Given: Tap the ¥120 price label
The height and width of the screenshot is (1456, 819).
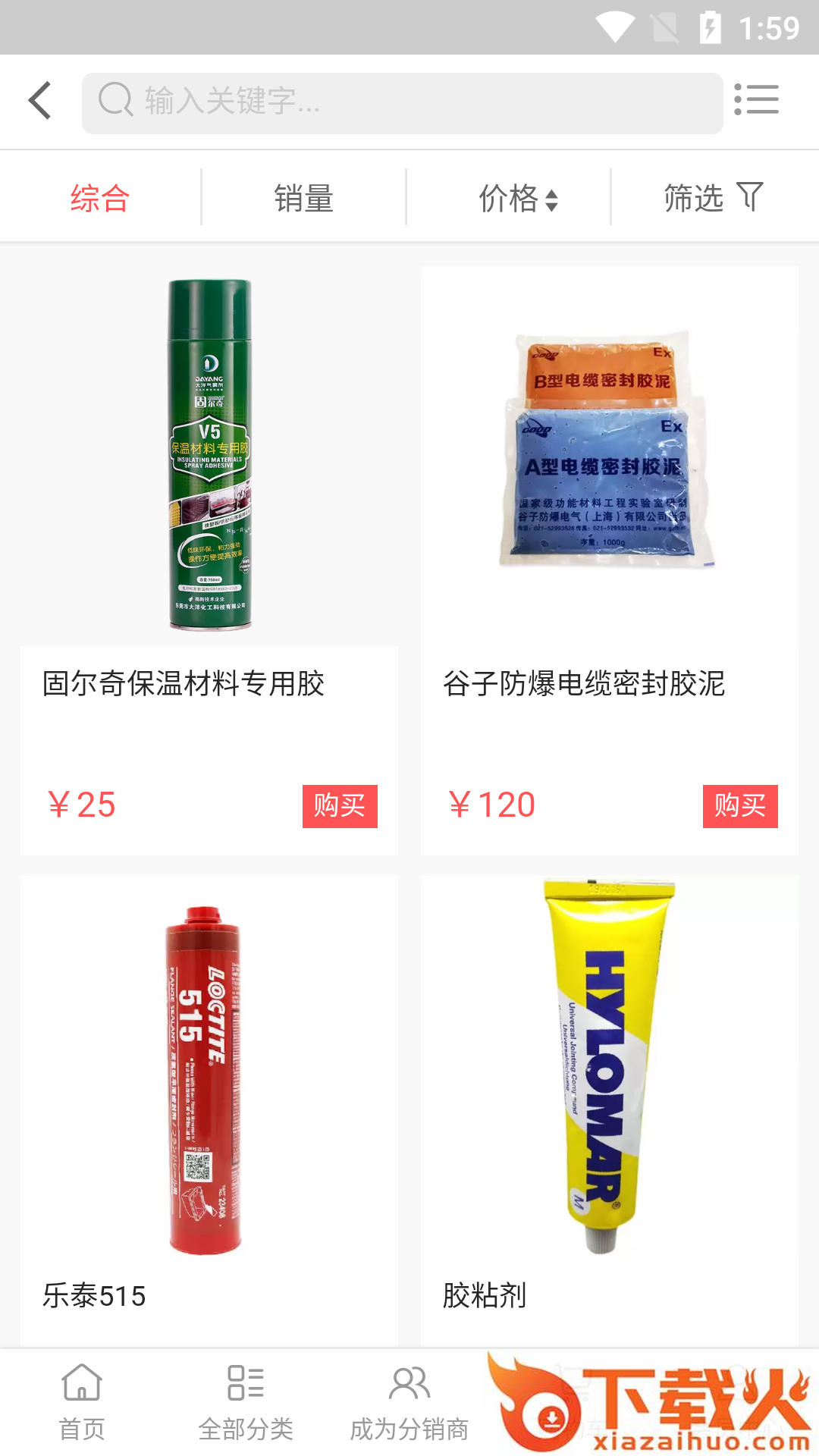Looking at the screenshot, I should pyautogui.click(x=490, y=805).
